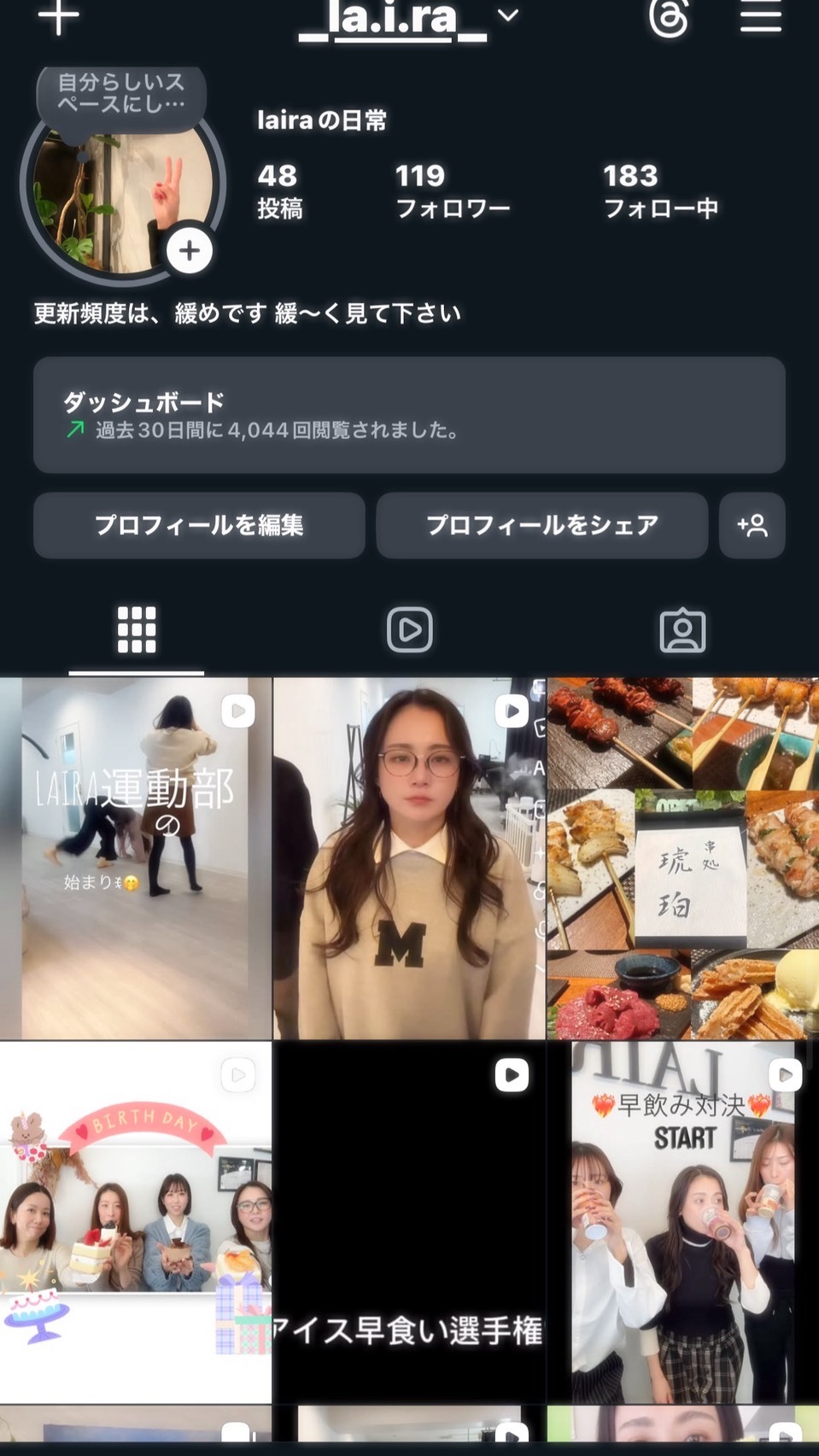Open the ダッシュボード card
Image resolution: width=819 pixels, height=1456 pixels.
coord(409,415)
